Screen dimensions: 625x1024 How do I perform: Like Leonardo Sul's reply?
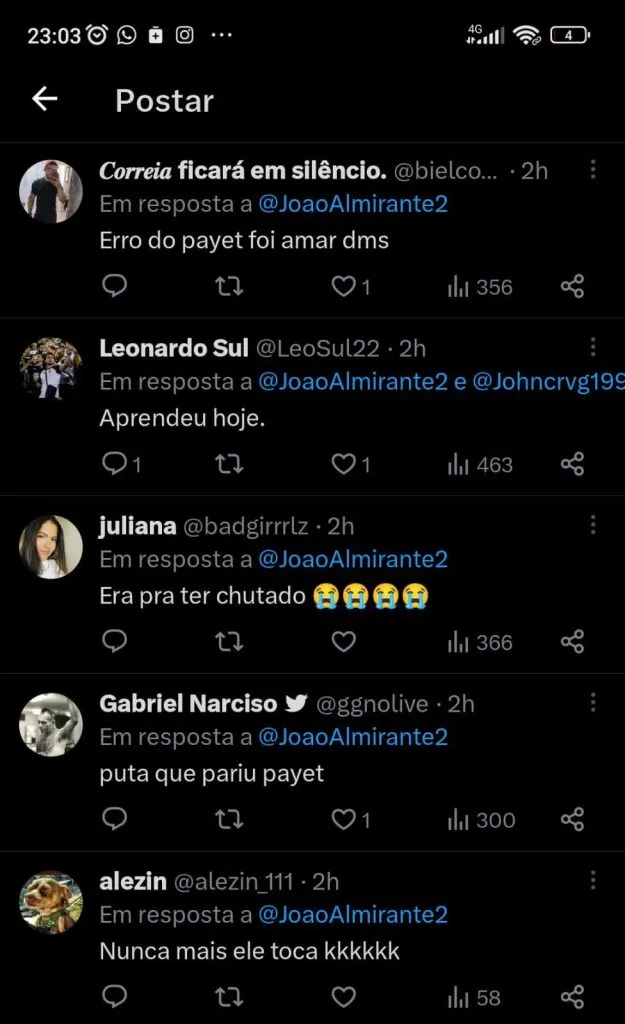click(344, 465)
